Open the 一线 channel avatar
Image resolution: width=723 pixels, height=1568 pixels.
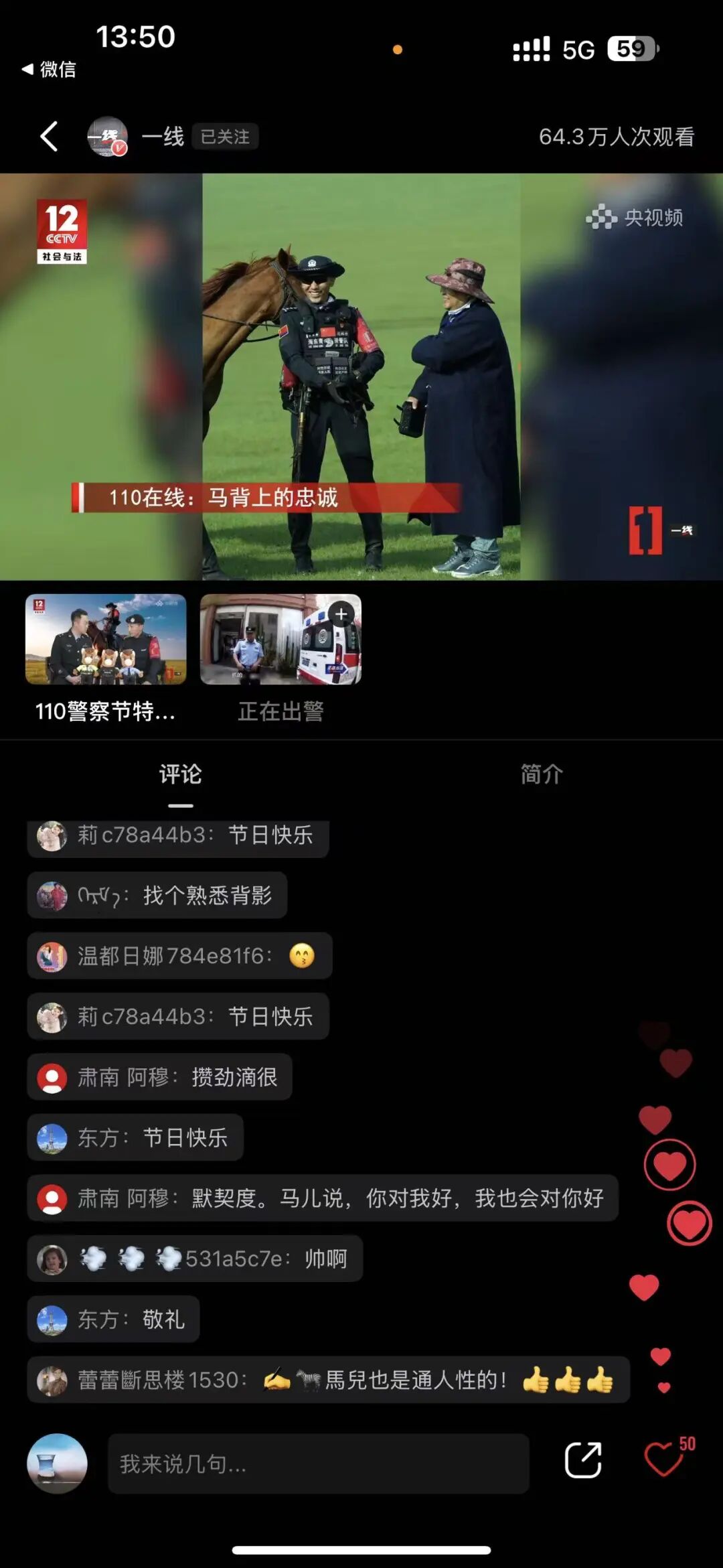[x=108, y=137]
